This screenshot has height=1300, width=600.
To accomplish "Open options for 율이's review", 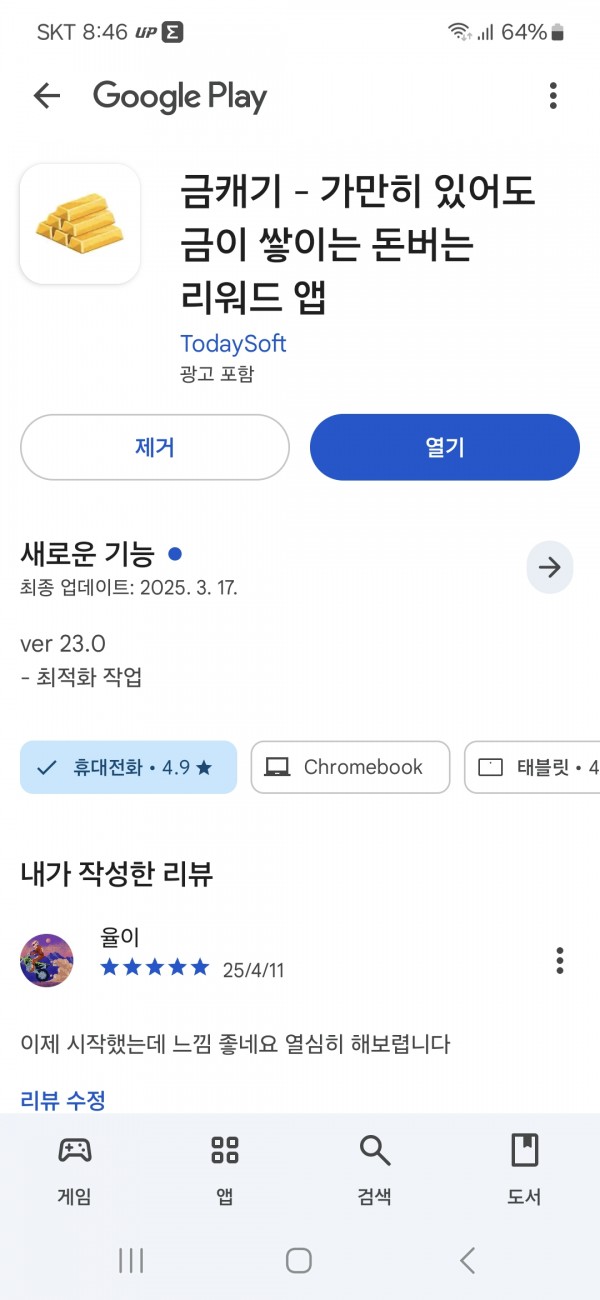I will pyautogui.click(x=560, y=961).
